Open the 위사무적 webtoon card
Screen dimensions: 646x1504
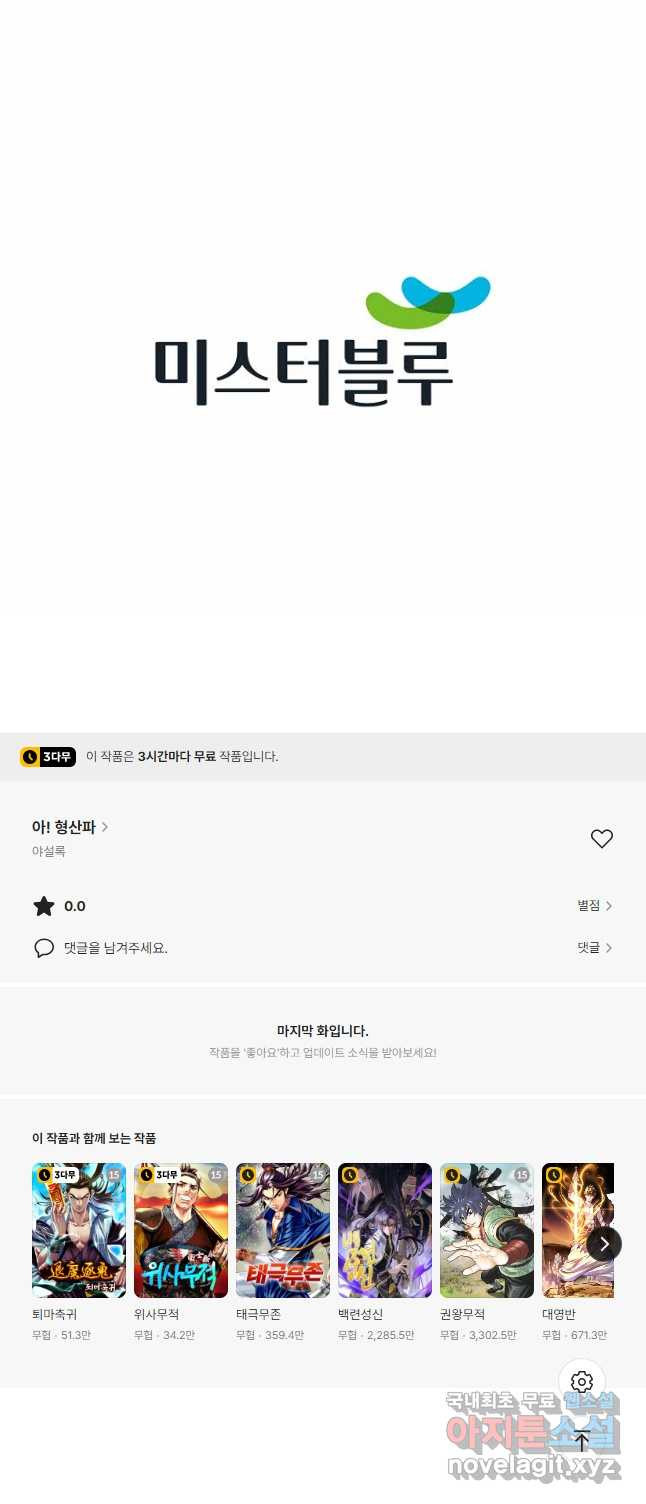pos(181,1230)
